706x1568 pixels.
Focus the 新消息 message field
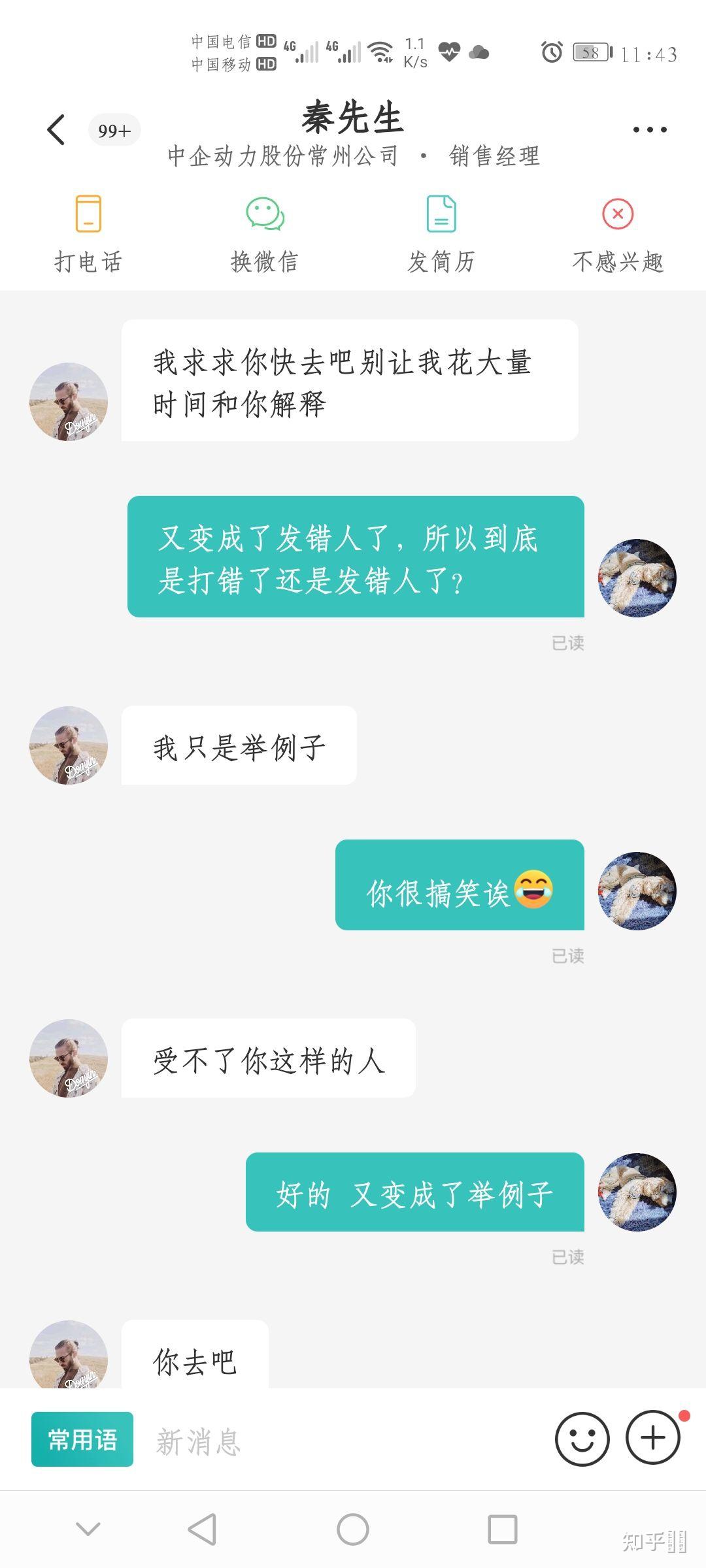[x=340, y=1441]
